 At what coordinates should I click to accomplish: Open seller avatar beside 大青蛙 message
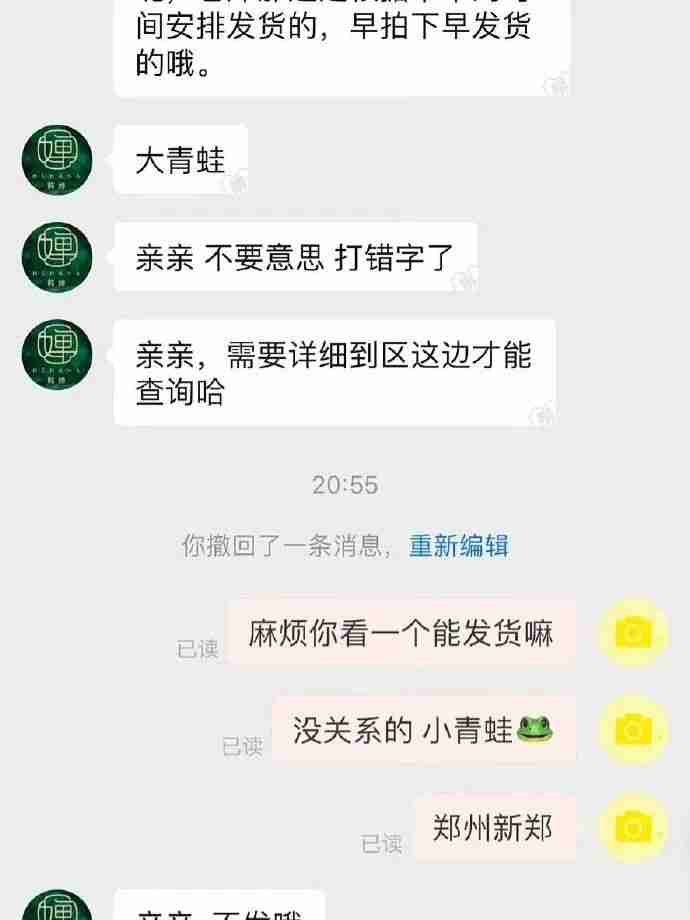pyautogui.click(x=57, y=160)
